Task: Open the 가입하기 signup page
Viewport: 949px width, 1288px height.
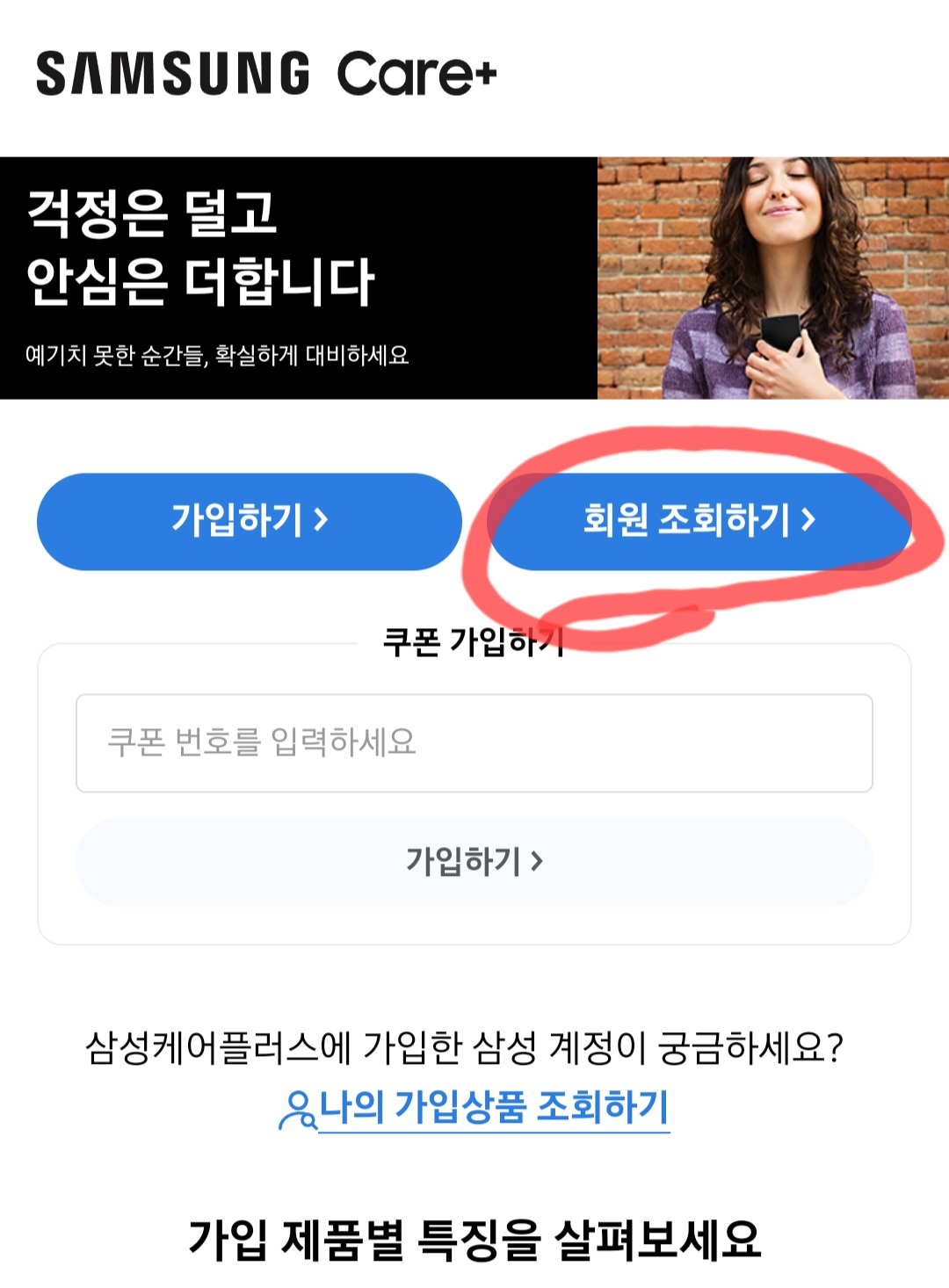Action: click(x=249, y=519)
